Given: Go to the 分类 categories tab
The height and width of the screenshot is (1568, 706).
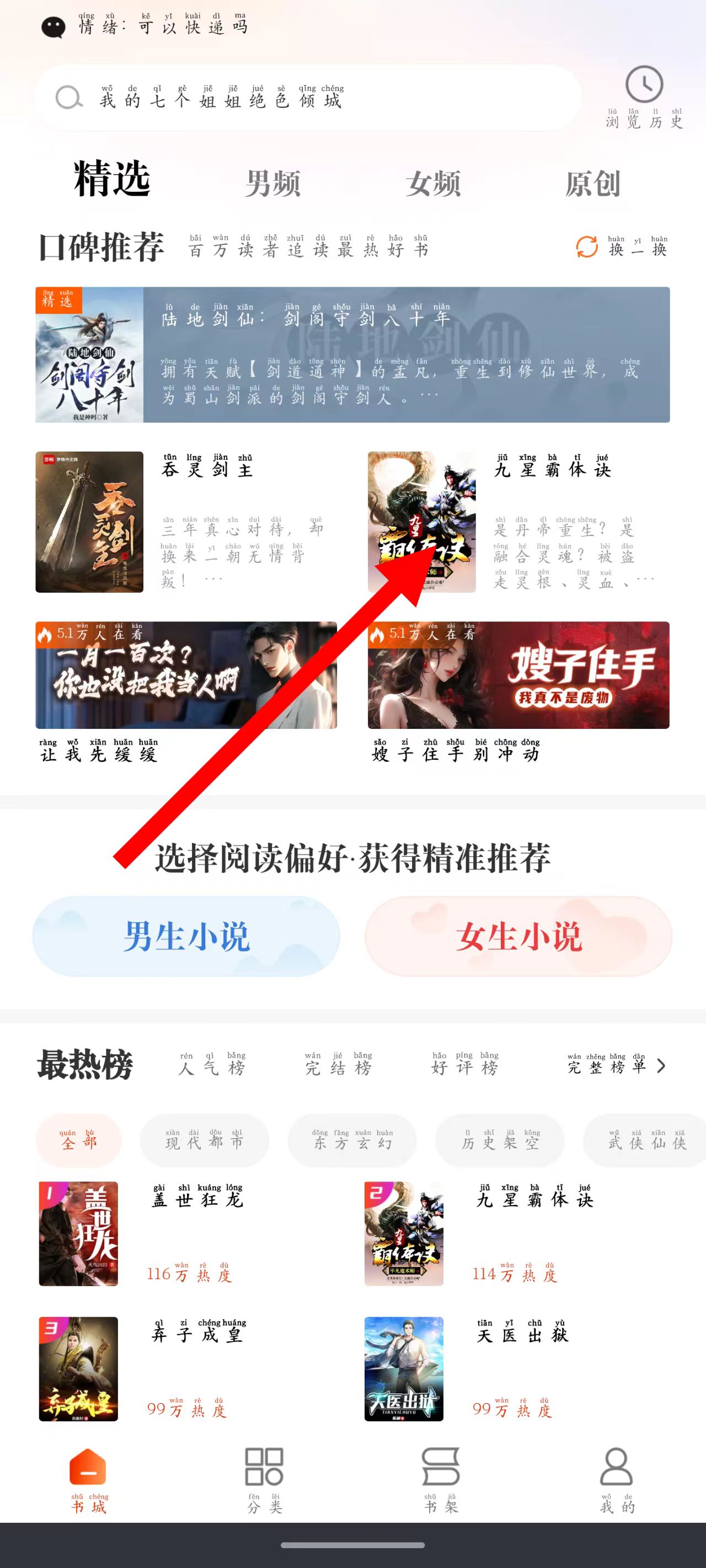Looking at the screenshot, I should coord(264,1480).
